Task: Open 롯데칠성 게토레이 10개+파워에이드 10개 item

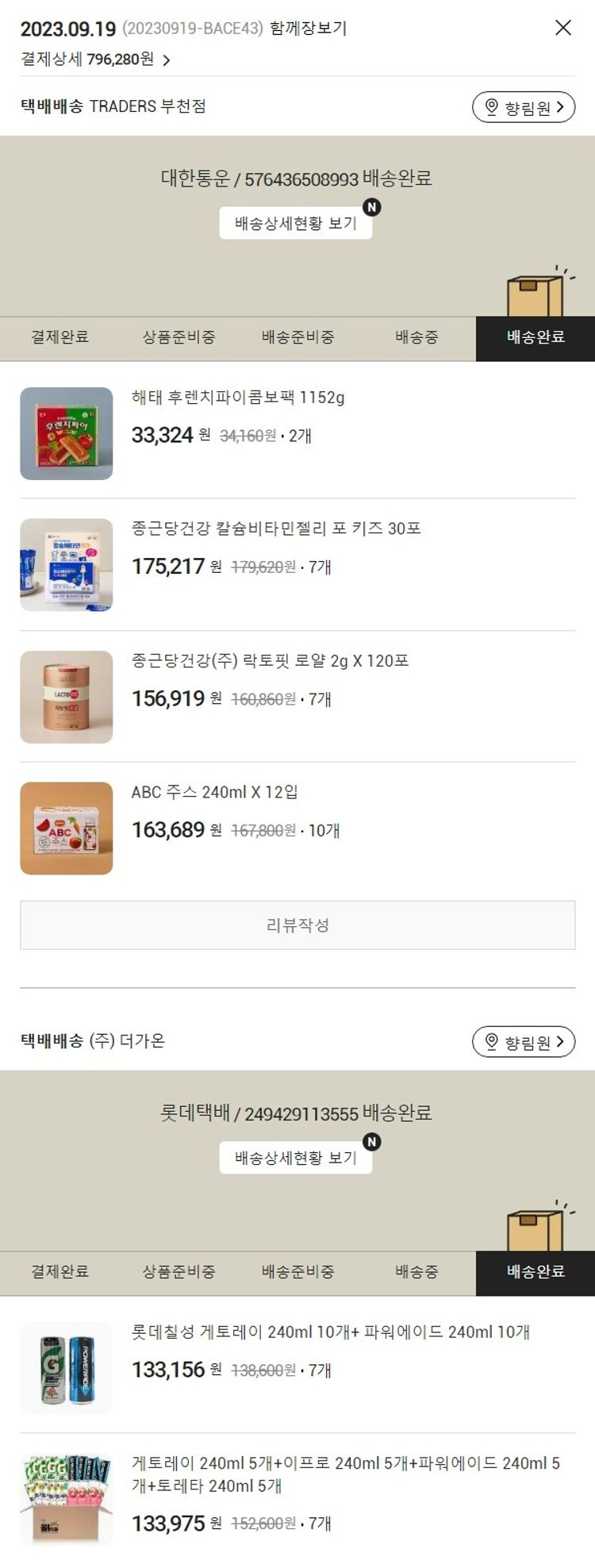Action: pyautogui.click(x=330, y=1332)
